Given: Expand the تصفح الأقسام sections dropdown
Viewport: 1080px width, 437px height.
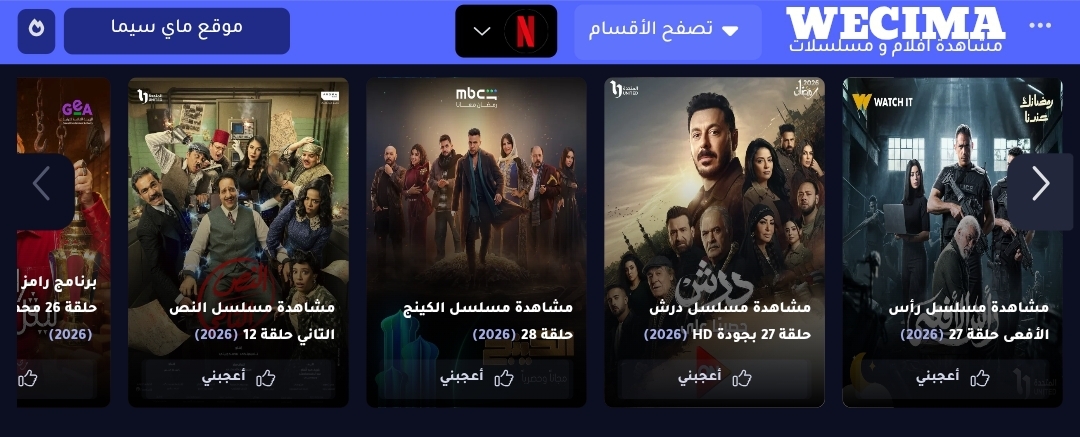Looking at the screenshot, I should [x=668, y=31].
